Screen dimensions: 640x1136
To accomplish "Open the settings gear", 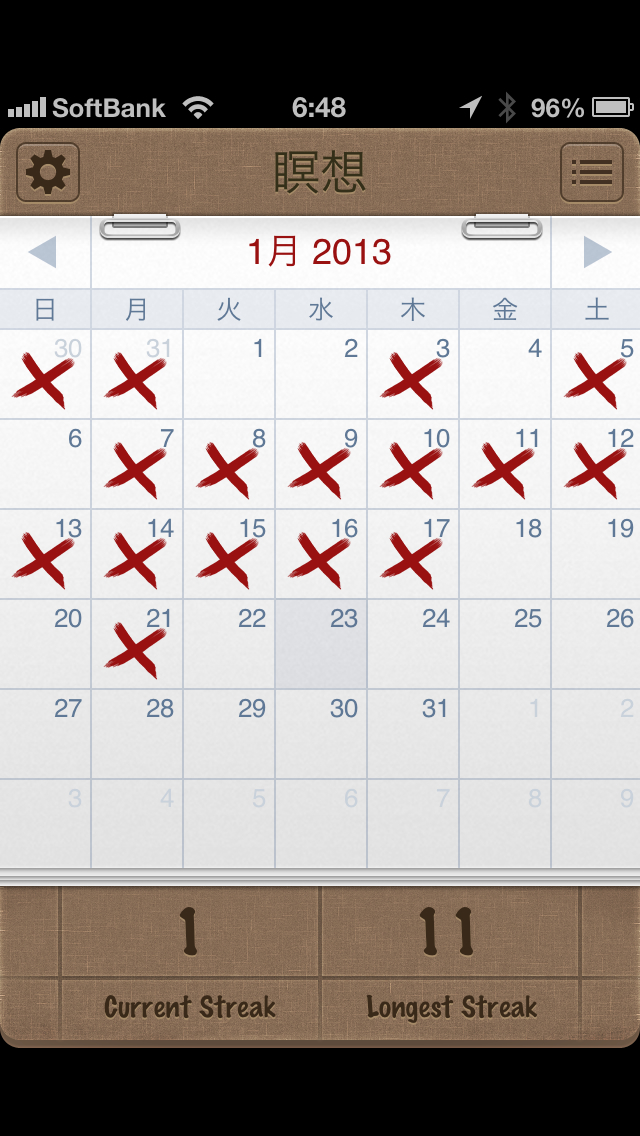I will coord(48,173).
